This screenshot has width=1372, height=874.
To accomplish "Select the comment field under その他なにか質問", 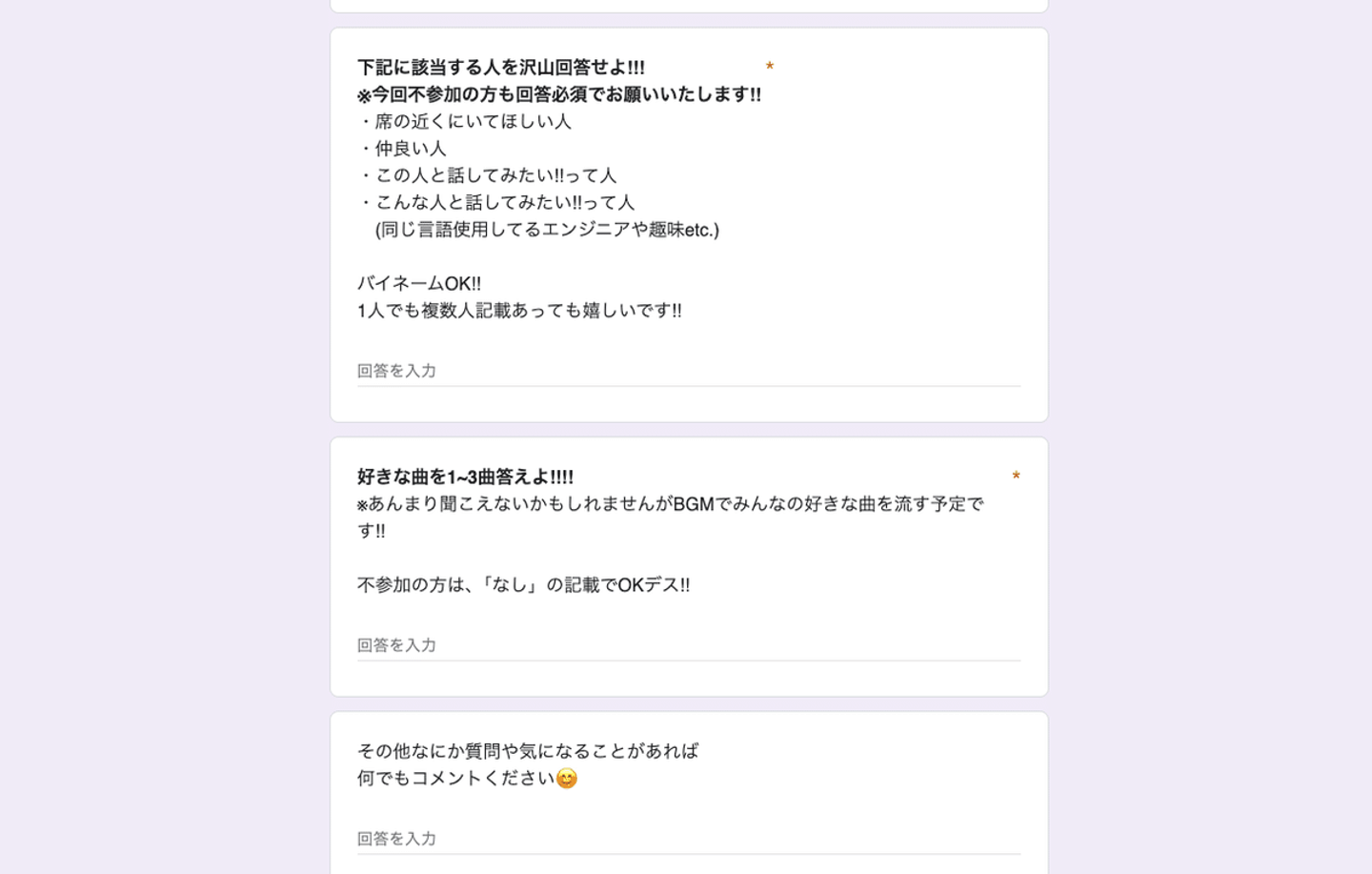I will click(x=688, y=839).
